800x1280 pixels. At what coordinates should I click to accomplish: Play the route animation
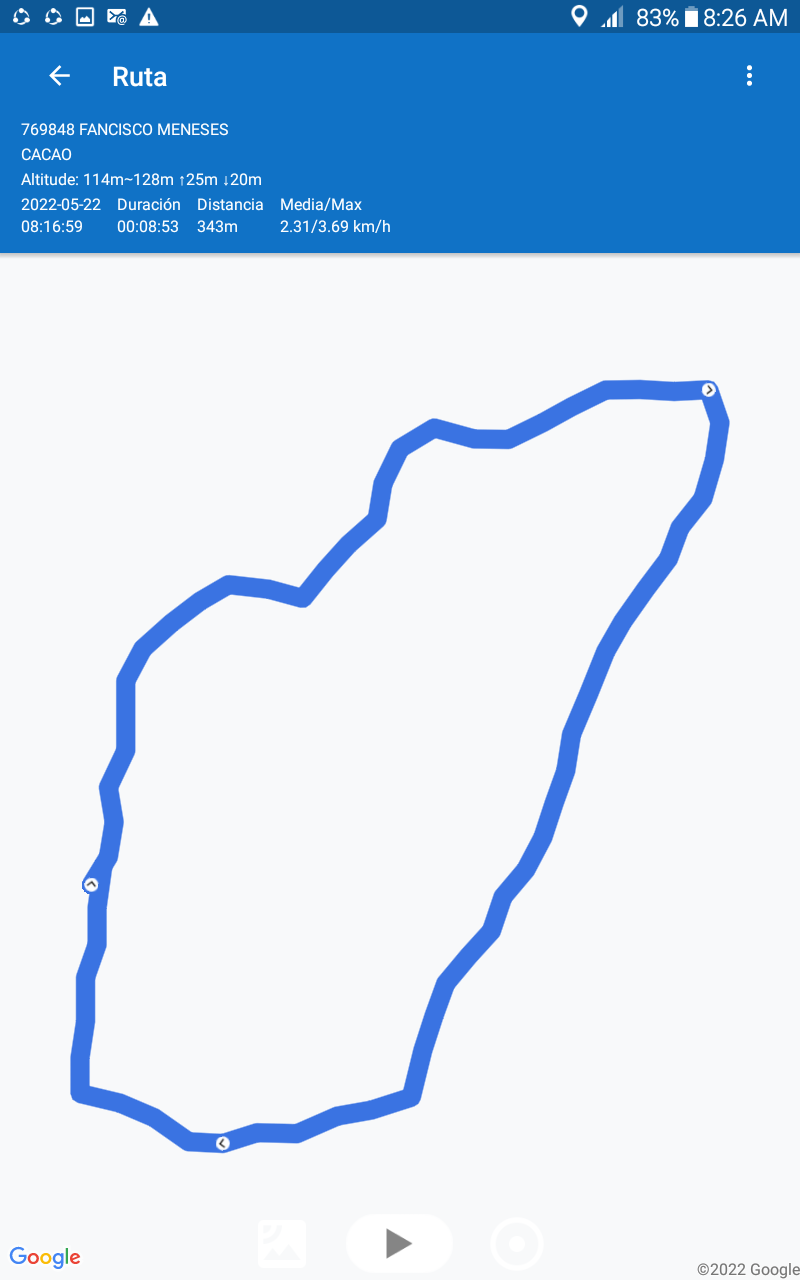tap(399, 1243)
